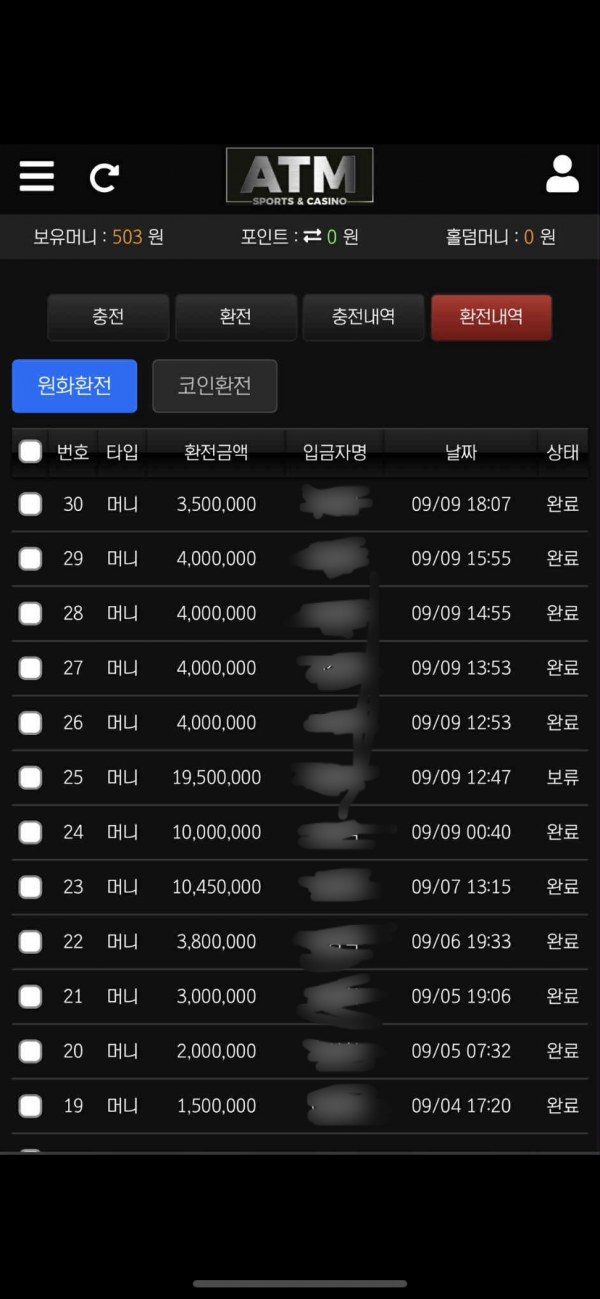View the 충전내역 history
600x1299 pixels.
pos(363,317)
